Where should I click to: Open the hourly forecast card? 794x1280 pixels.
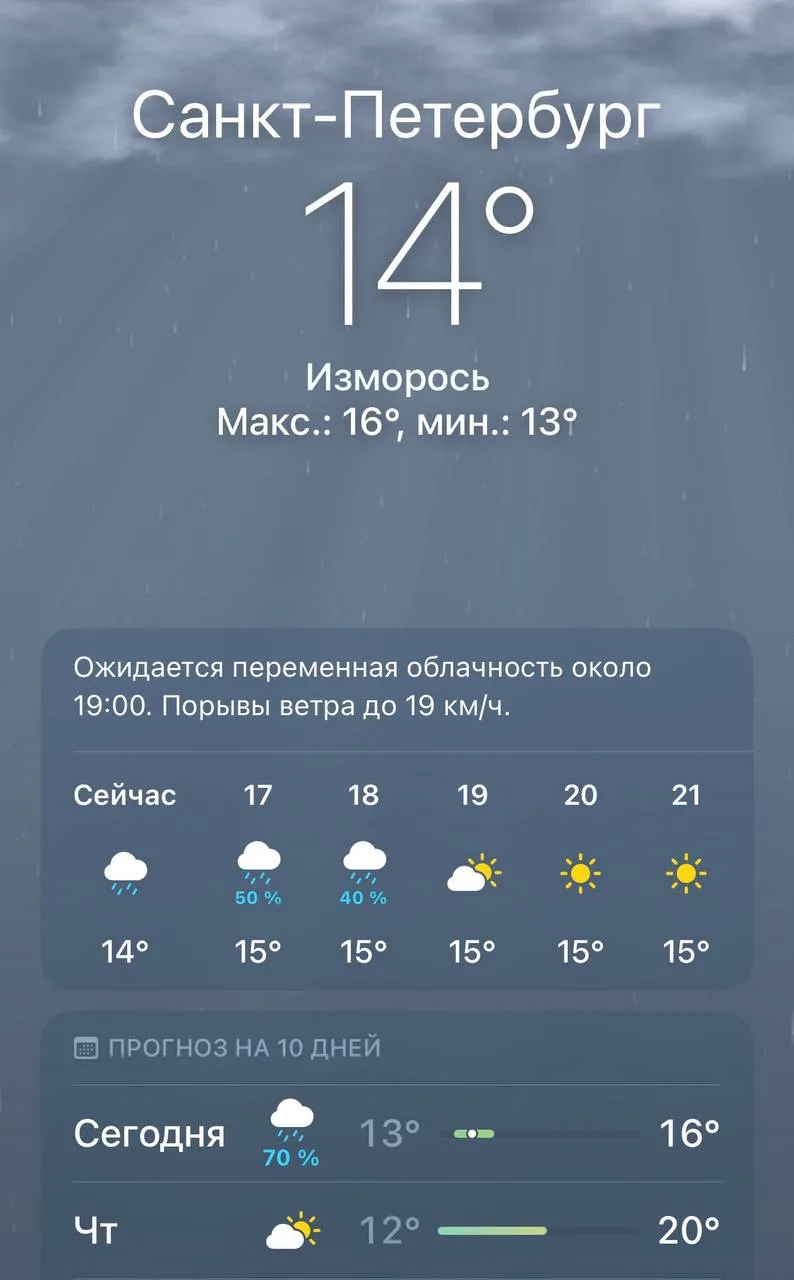tap(396, 809)
